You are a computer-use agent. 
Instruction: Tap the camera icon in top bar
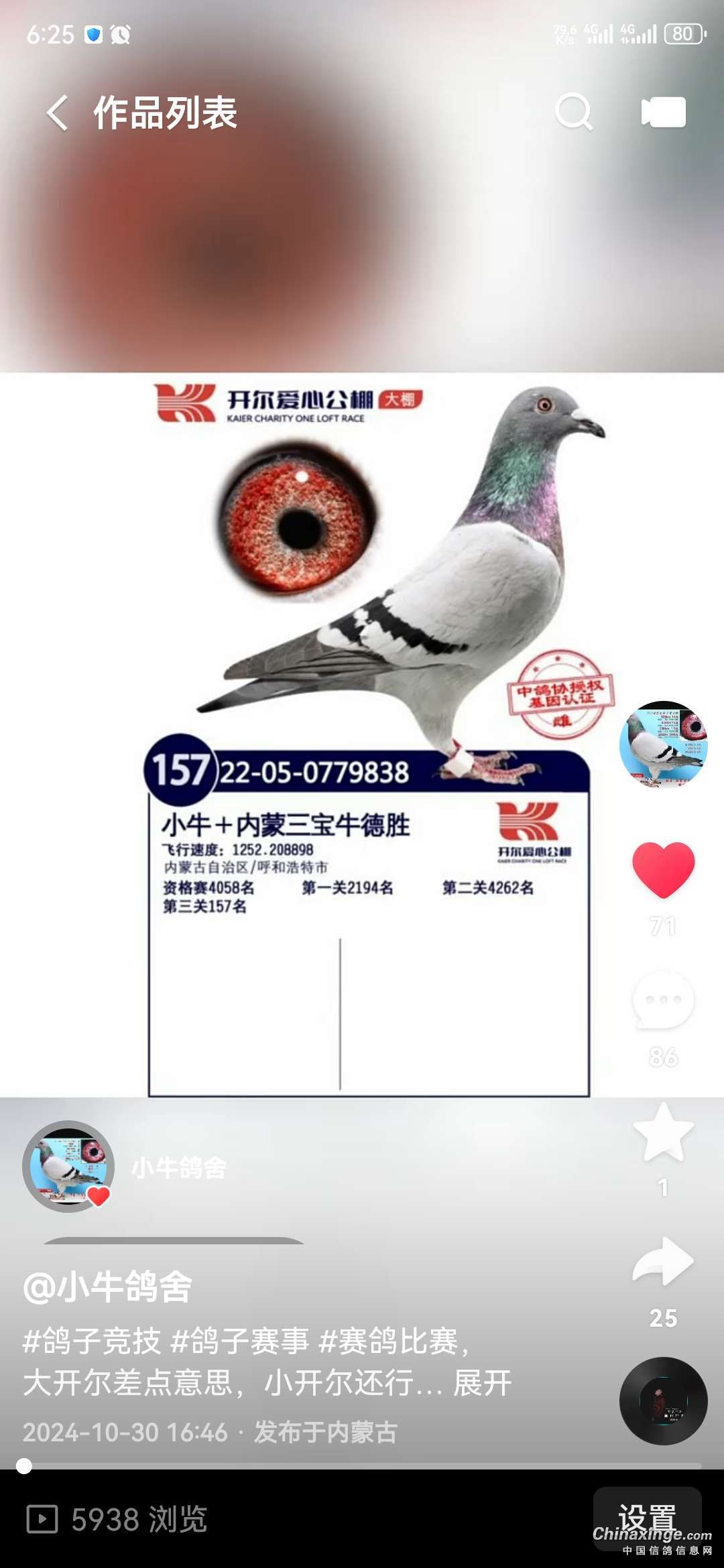point(663,112)
